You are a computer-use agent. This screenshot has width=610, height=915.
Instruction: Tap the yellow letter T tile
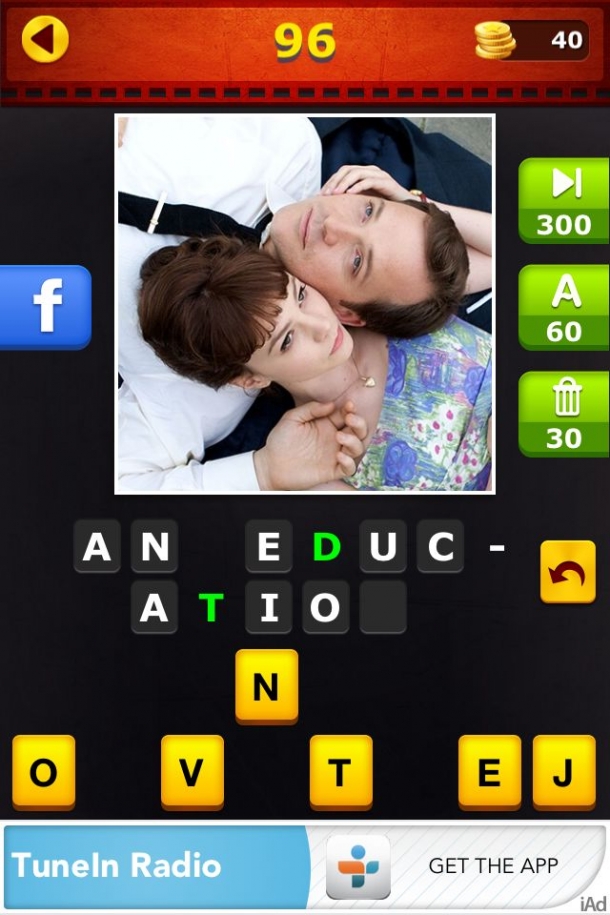click(340, 771)
